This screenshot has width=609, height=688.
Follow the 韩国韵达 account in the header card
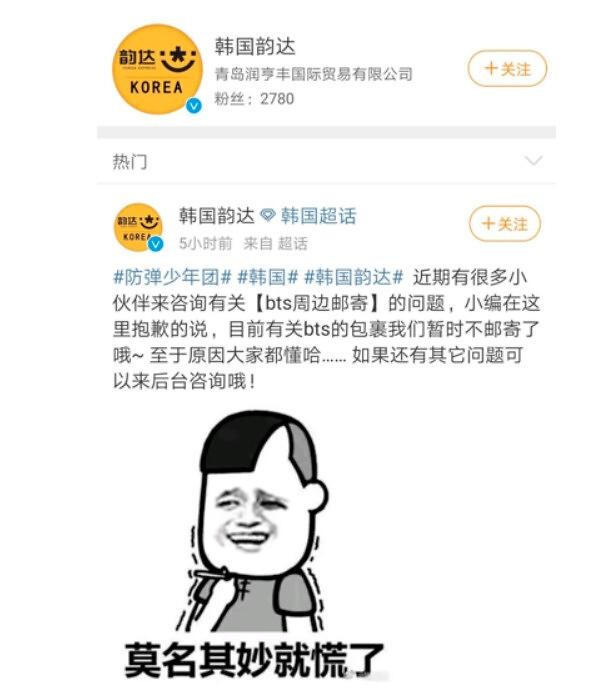[x=507, y=69]
